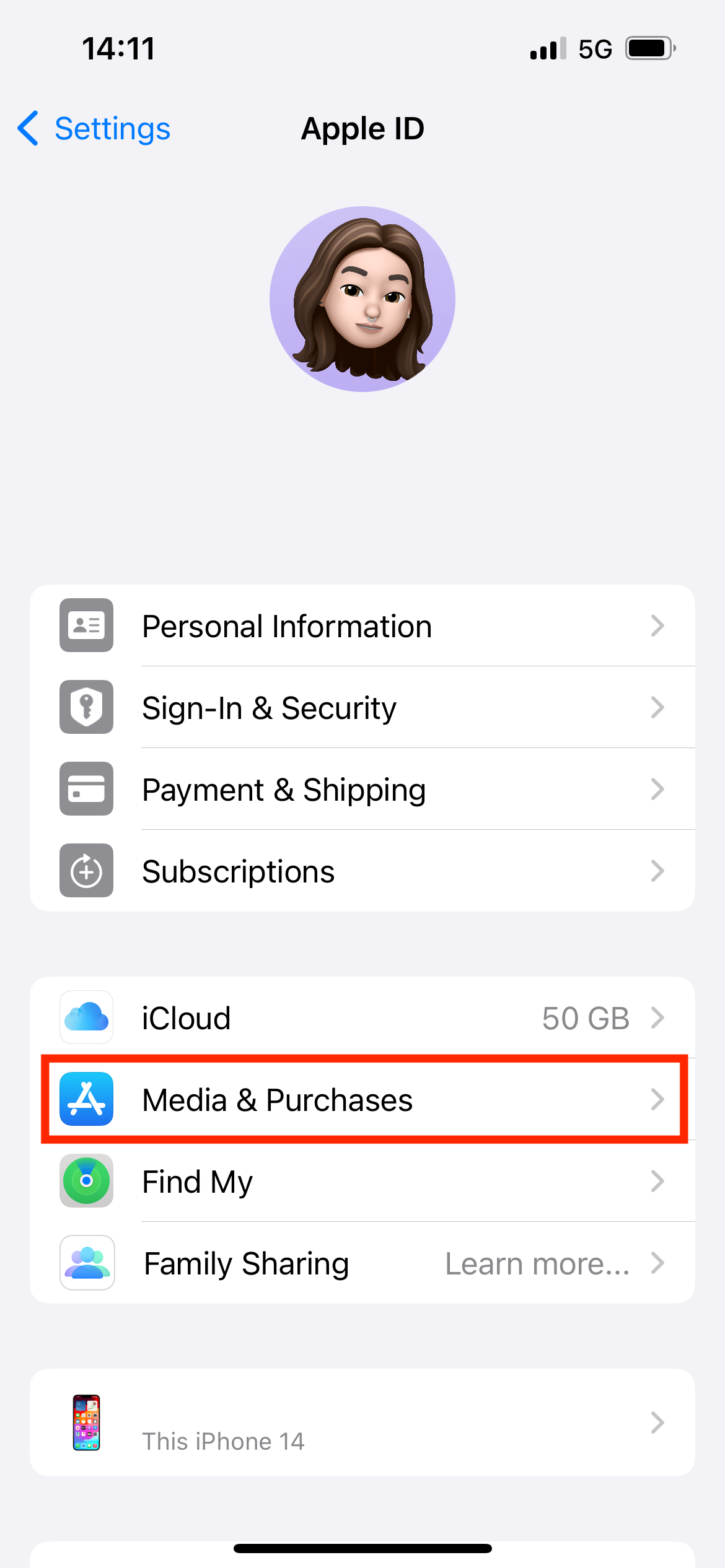The width and height of the screenshot is (725, 1568).
Task: Open Family Sharing
Action: tap(362, 1263)
